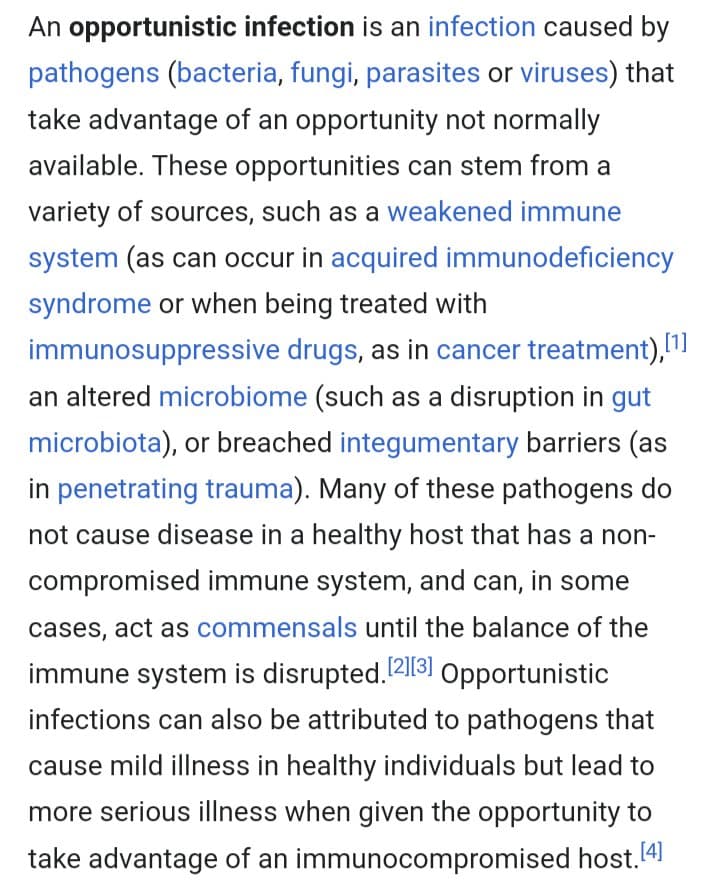Screen dimensions: 720x896
Task: View citation reference [2]
Action: tap(392, 667)
